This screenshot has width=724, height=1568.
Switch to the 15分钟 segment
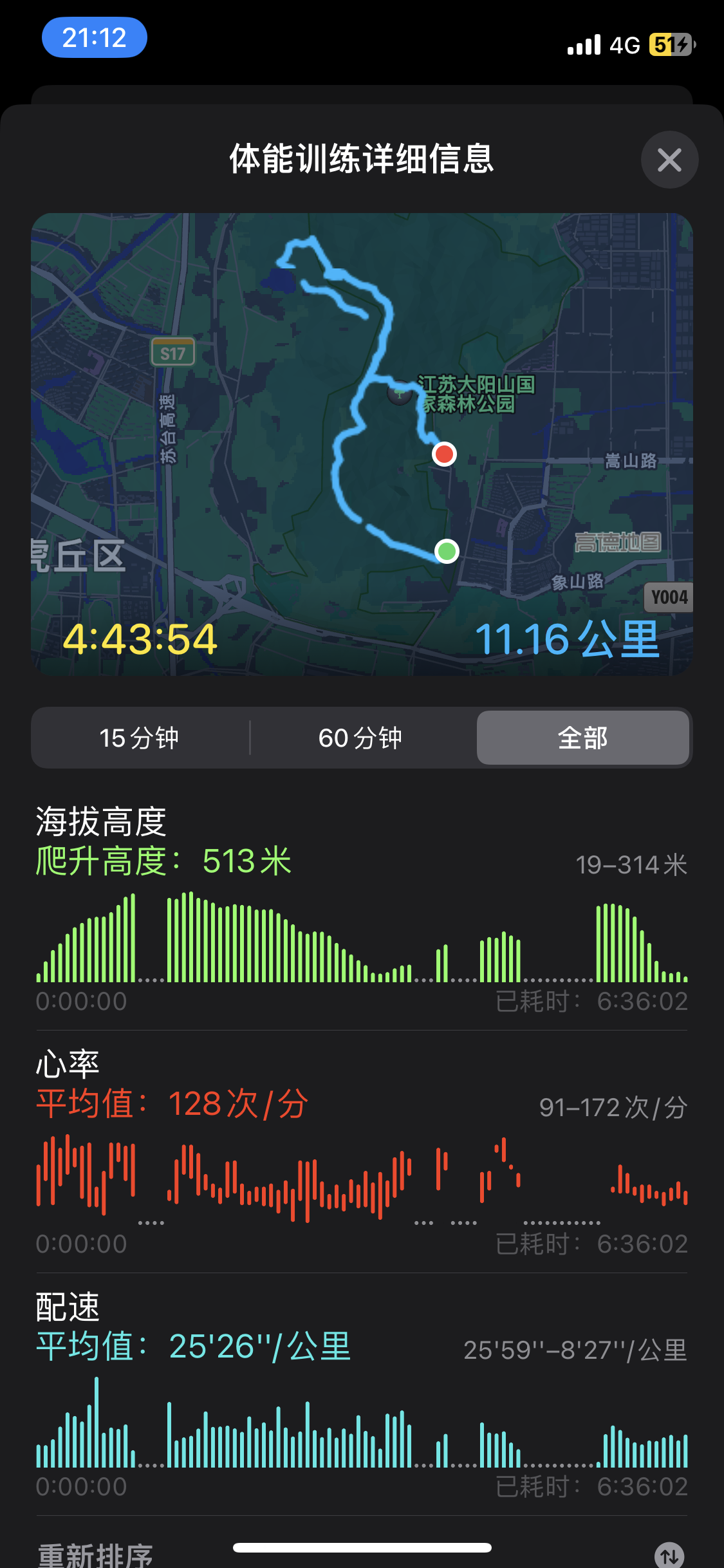click(x=139, y=738)
